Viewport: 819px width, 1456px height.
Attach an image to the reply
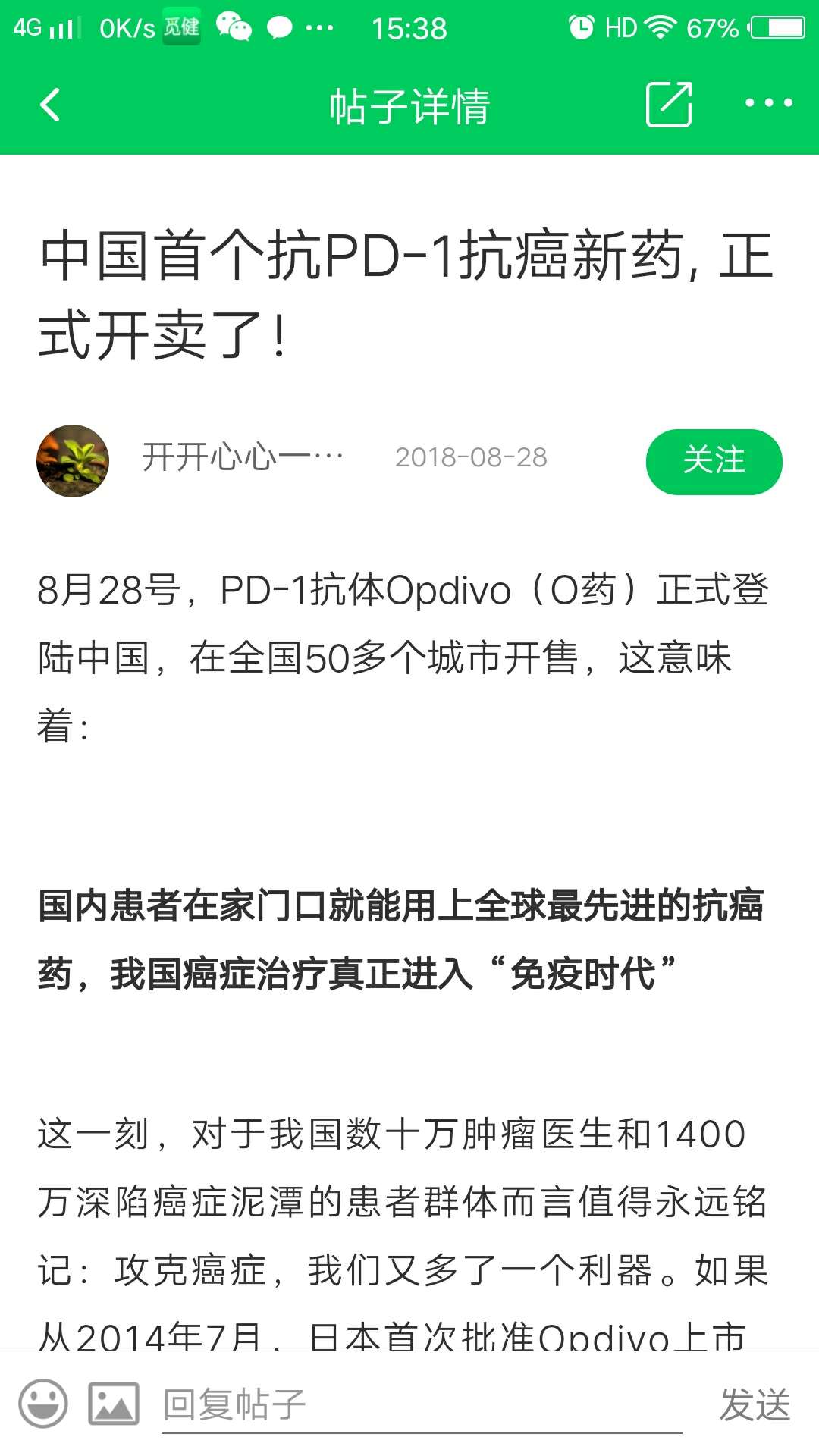tap(114, 1404)
